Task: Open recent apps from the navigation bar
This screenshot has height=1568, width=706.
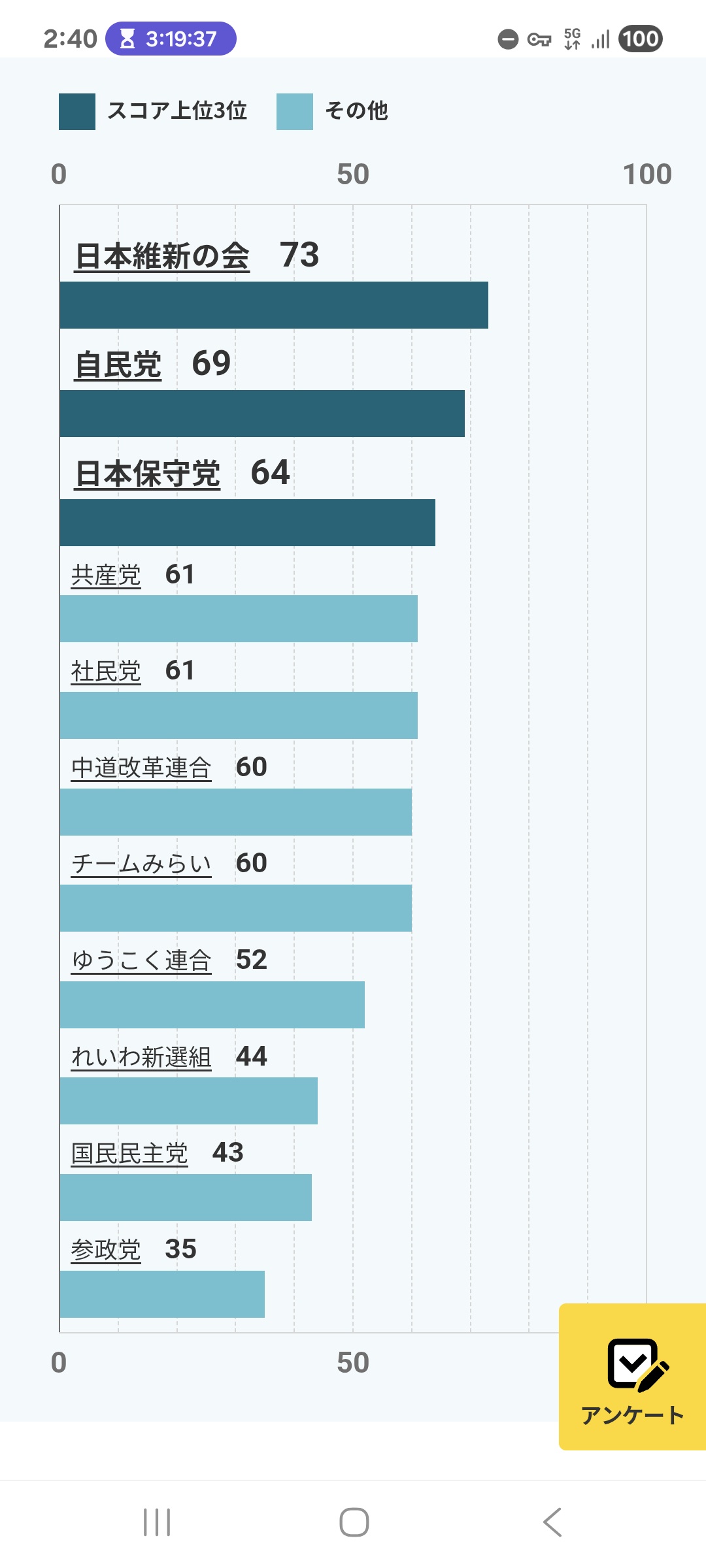Action: 157,1522
